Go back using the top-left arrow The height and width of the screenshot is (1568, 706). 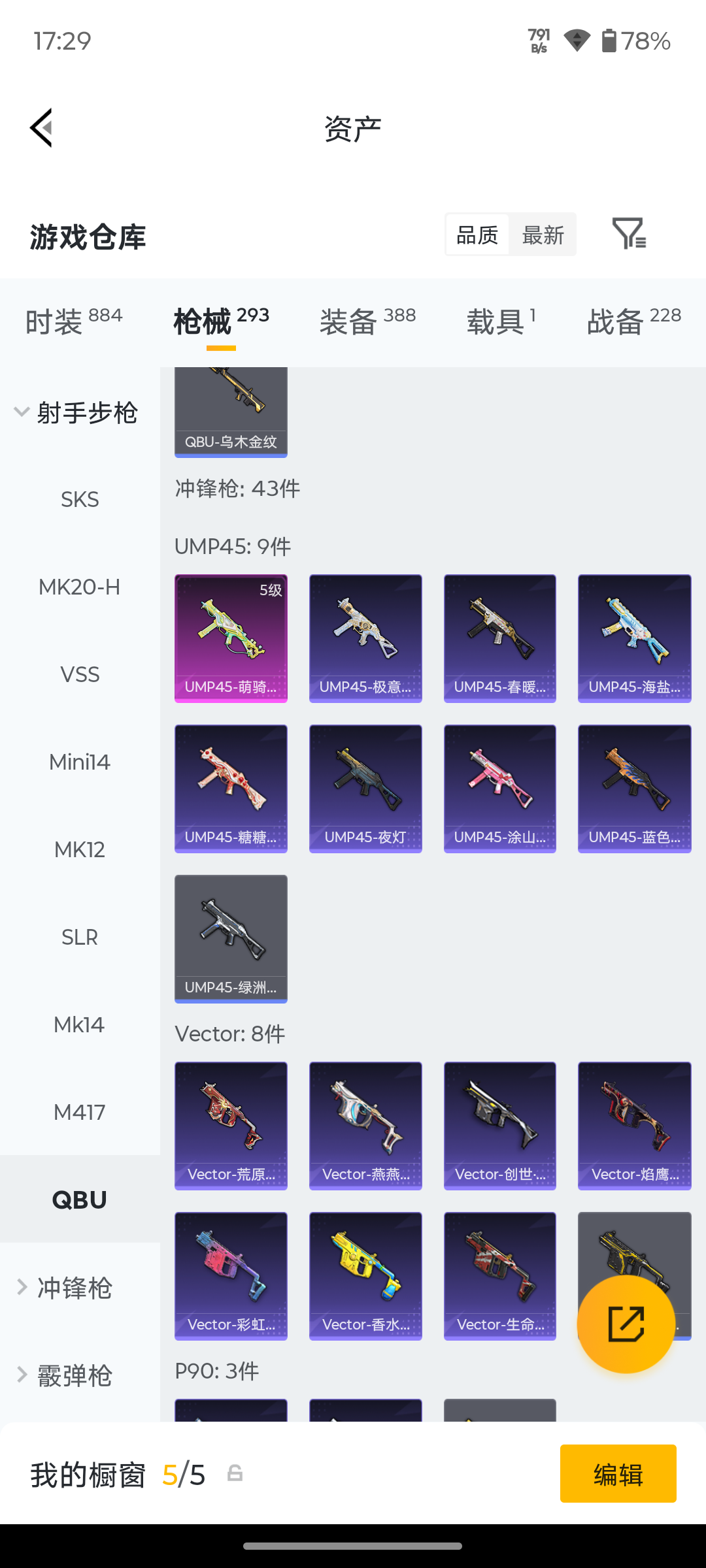[x=41, y=128]
